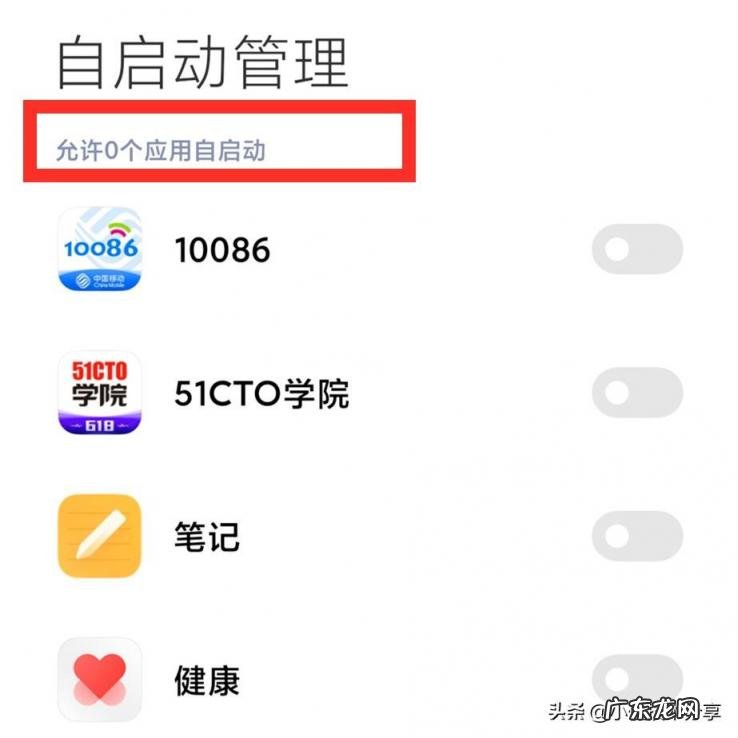Toggle auto-start for 笔记
This screenshot has width=738, height=738.
point(637,537)
